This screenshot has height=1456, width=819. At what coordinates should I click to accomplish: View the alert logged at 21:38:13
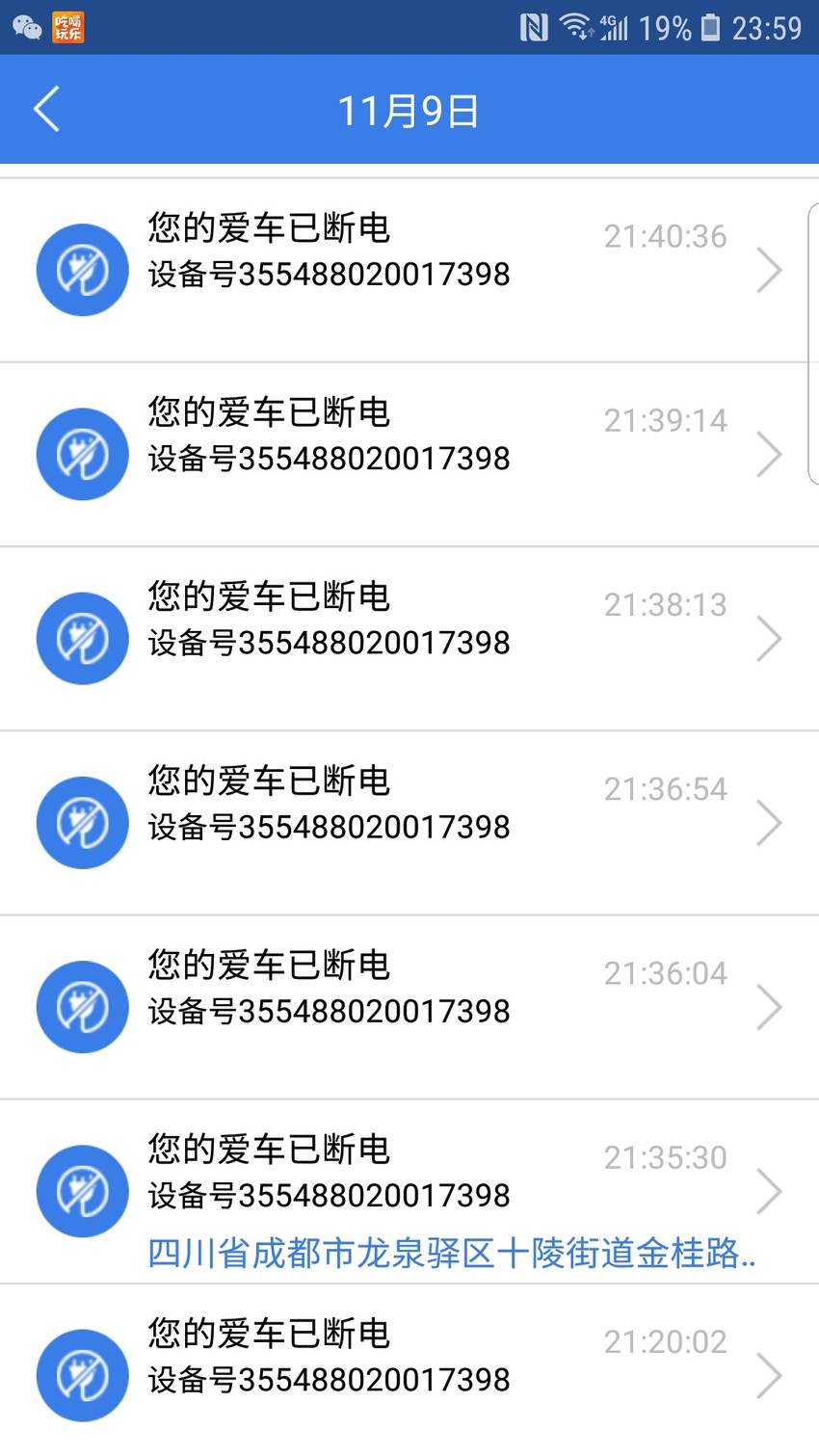(x=409, y=639)
